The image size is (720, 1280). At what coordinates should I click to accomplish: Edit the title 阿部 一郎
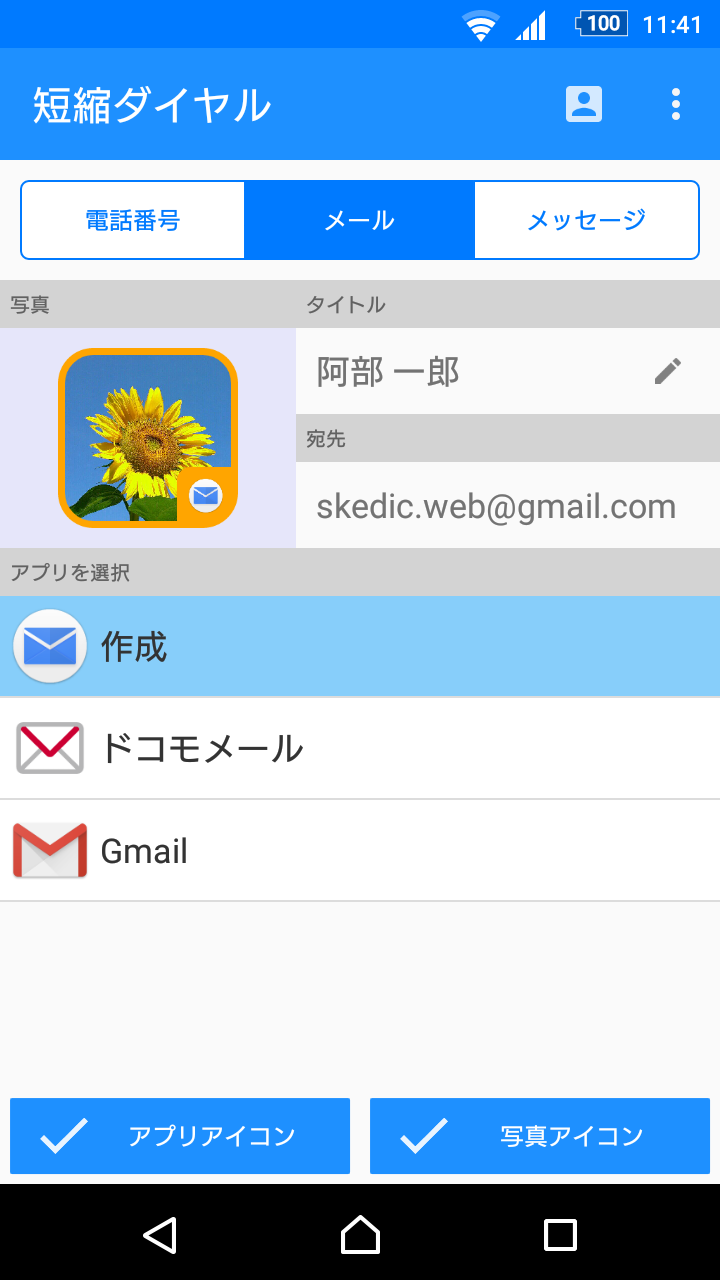(667, 371)
